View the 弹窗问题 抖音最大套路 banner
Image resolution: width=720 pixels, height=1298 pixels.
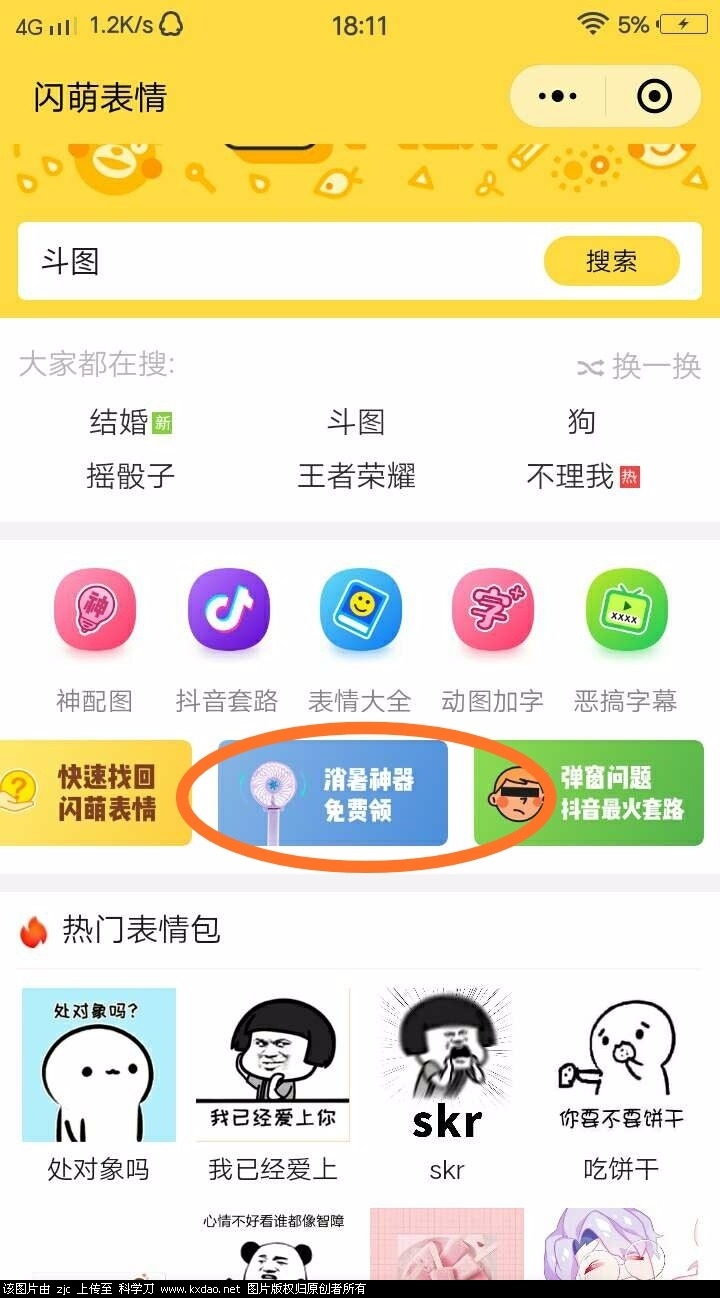[x=588, y=793]
